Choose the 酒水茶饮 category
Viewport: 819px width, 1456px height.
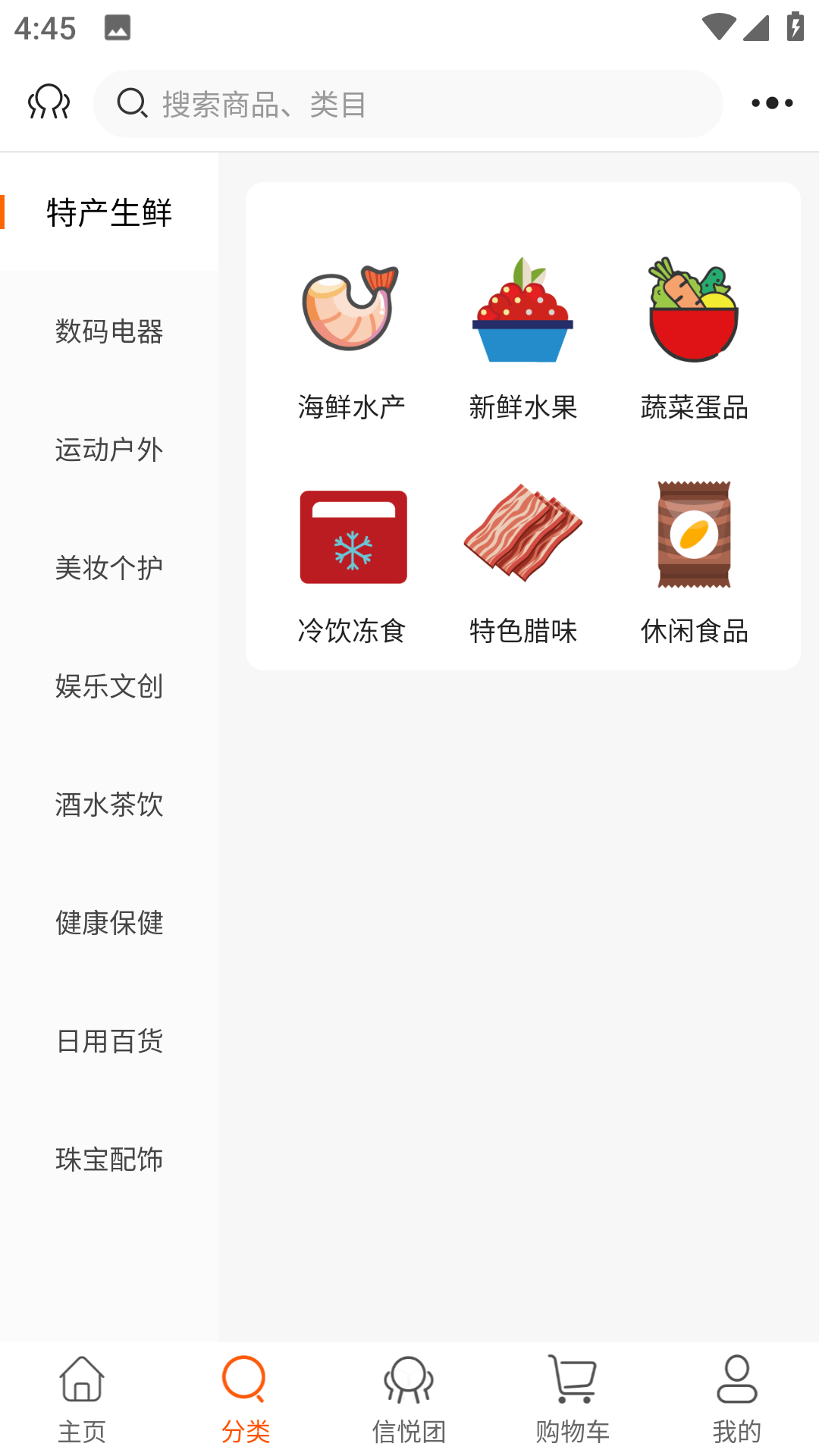tap(108, 805)
